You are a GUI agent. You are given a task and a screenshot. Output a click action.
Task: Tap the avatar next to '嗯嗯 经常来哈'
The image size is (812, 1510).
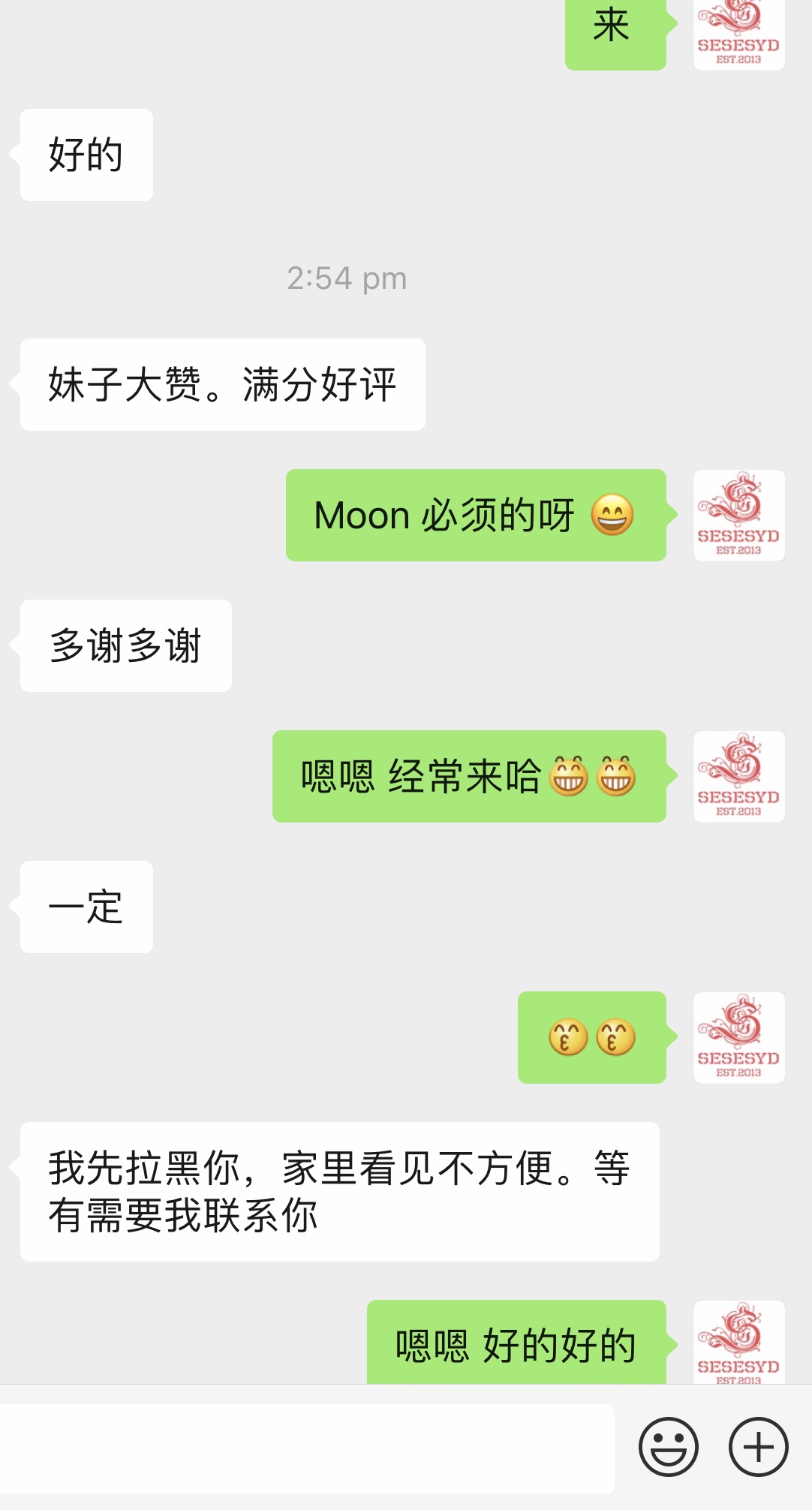(x=738, y=777)
